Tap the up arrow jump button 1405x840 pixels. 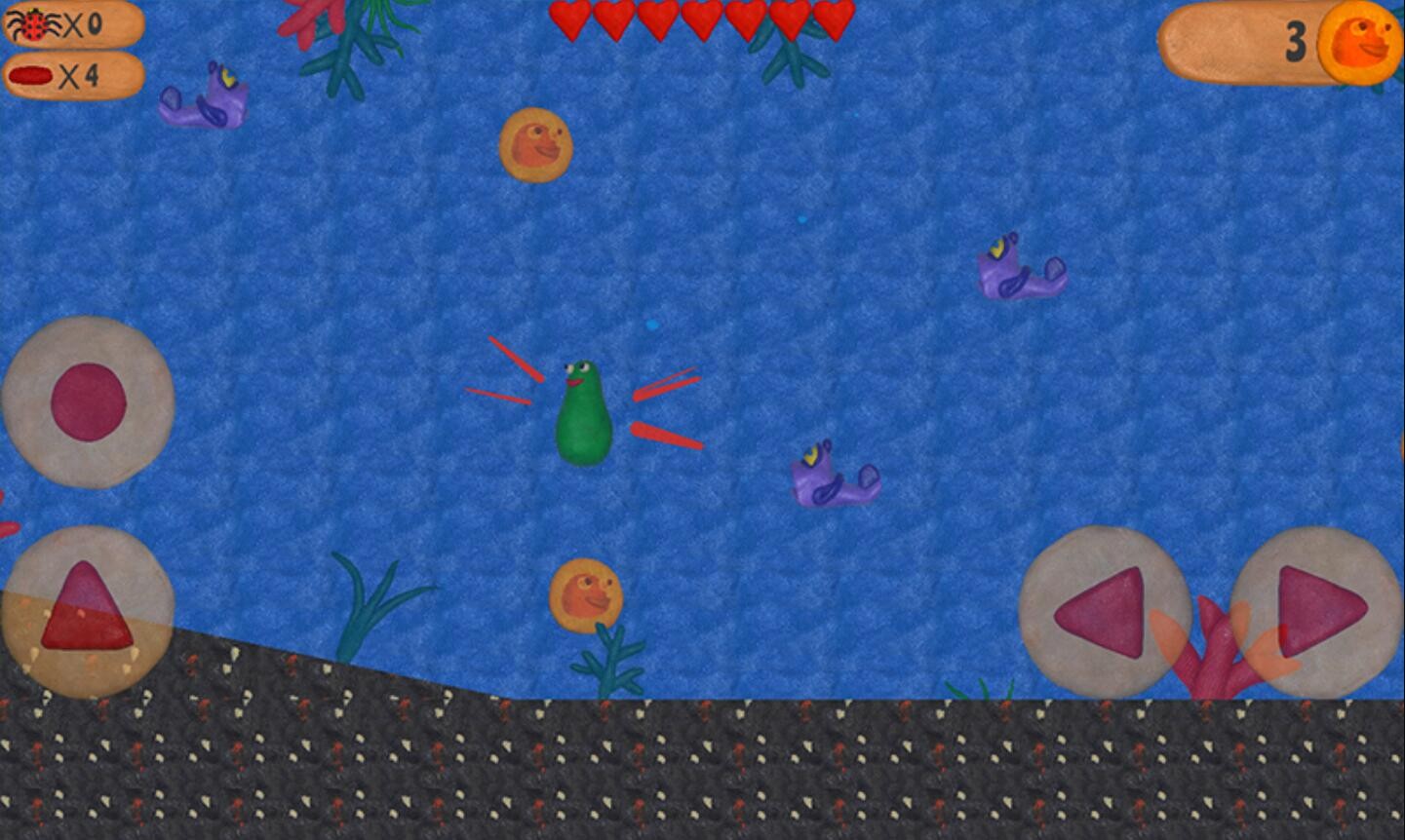[x=88, y=611]
